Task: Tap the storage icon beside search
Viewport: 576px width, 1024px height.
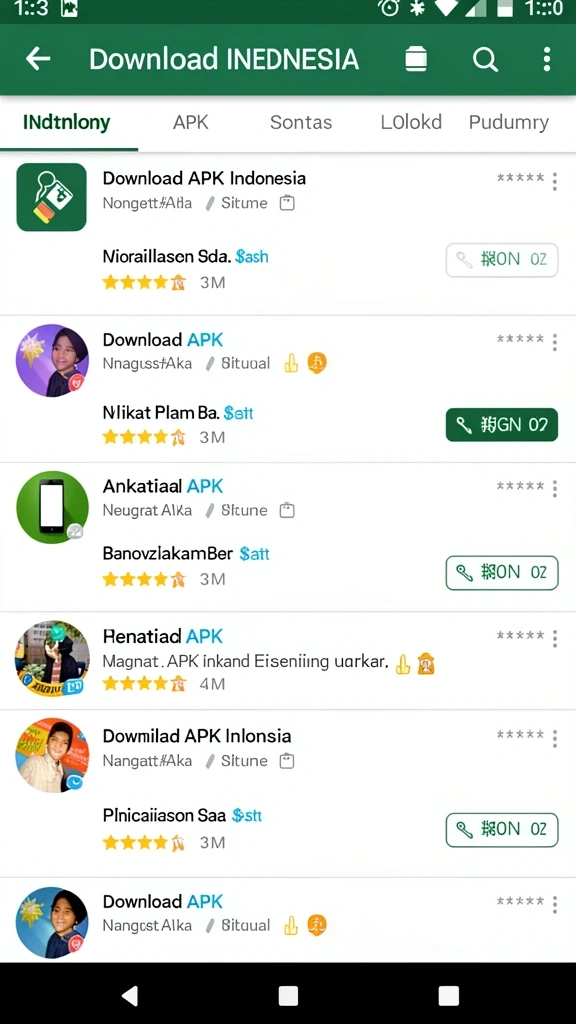Action: coord(416,59)
